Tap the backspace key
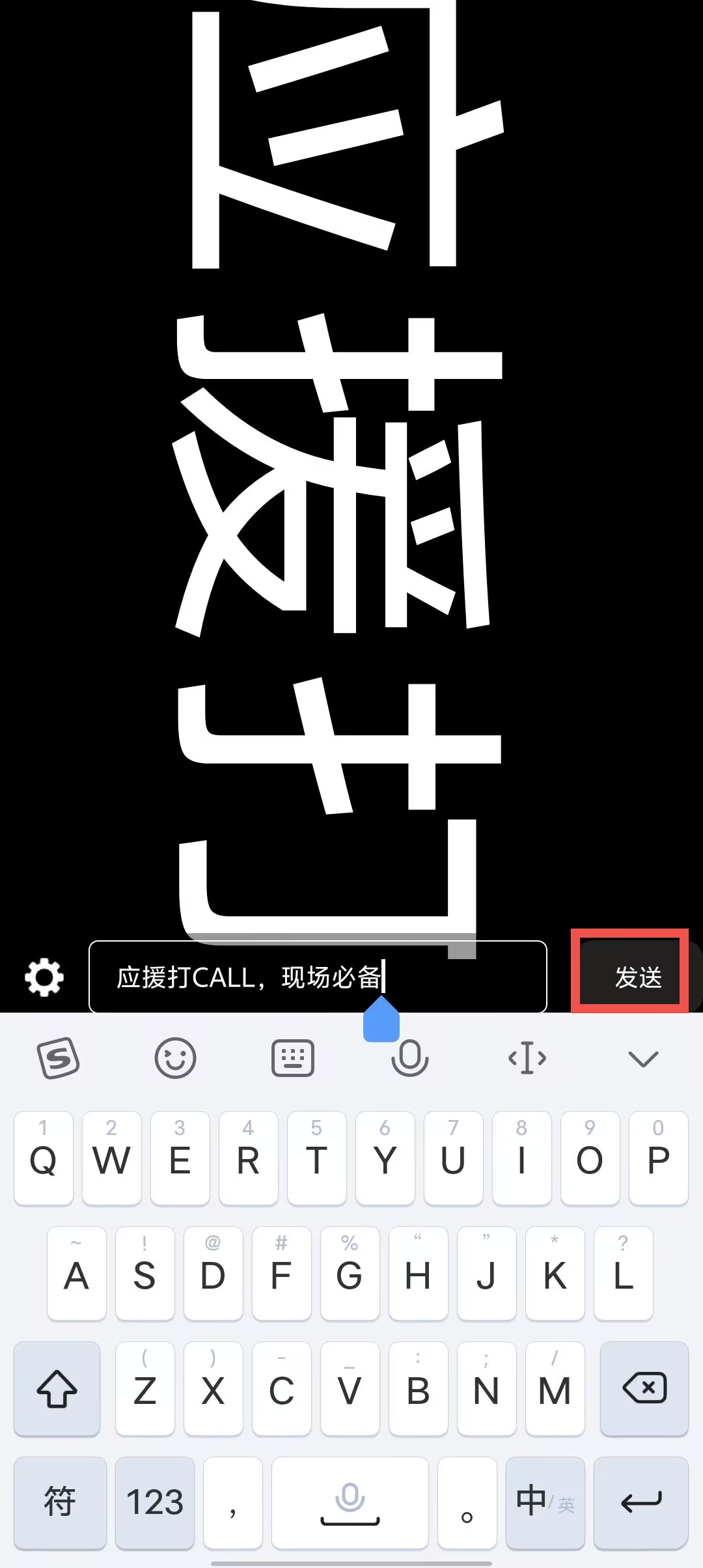The width and height of the screenshot is (703, 1568). [x=644, y=1388]
